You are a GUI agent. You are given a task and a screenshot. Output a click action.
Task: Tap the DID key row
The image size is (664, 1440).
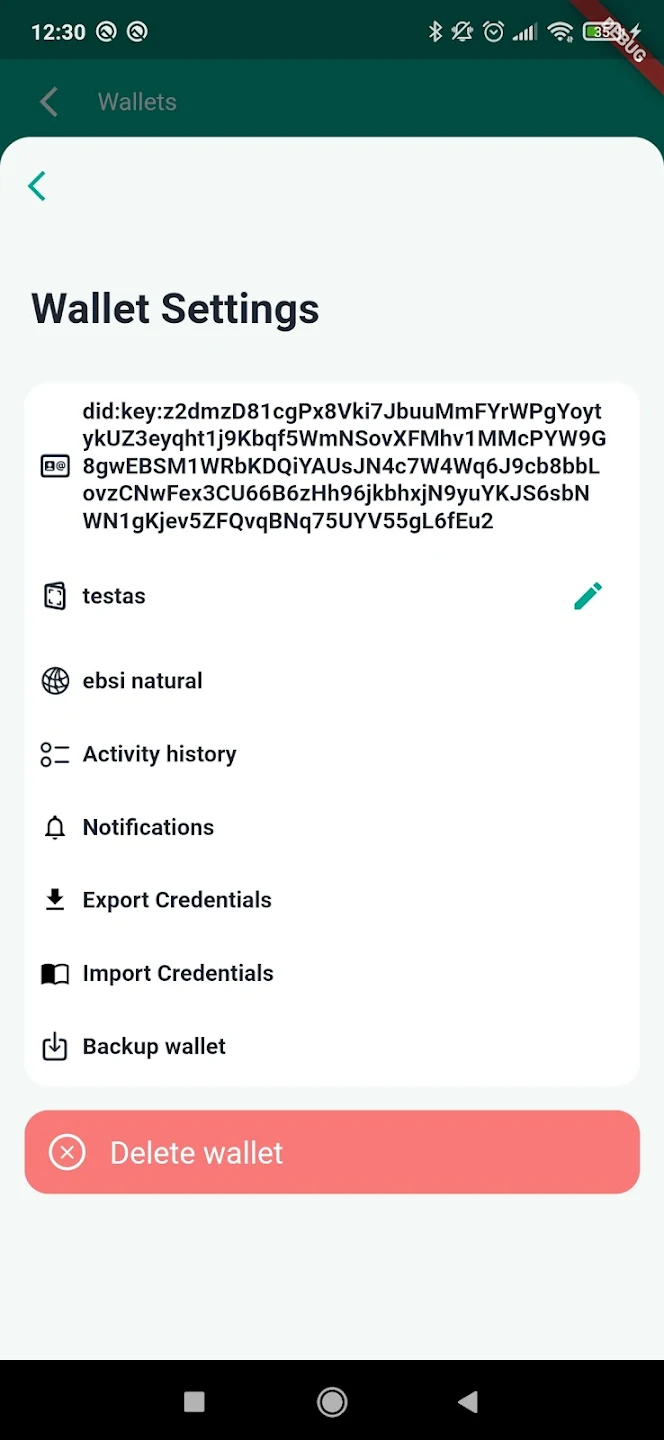click(332, 466)
